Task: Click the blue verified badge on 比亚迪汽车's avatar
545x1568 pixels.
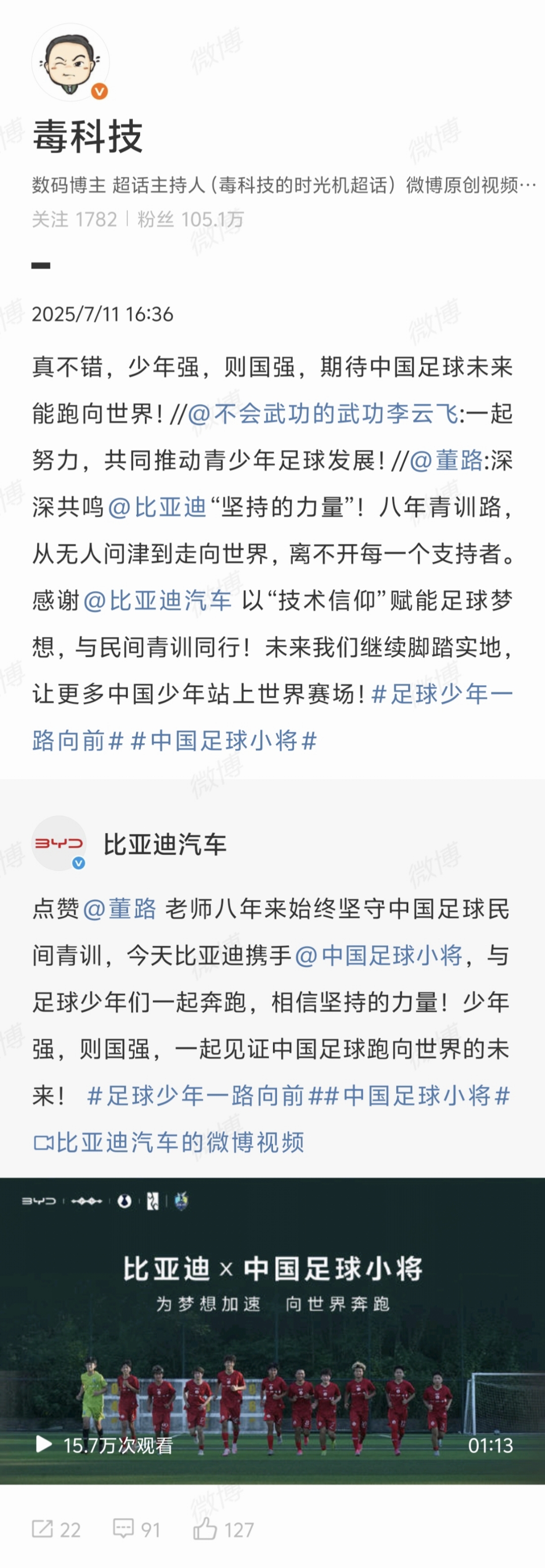Action: (x=77, y=863)
